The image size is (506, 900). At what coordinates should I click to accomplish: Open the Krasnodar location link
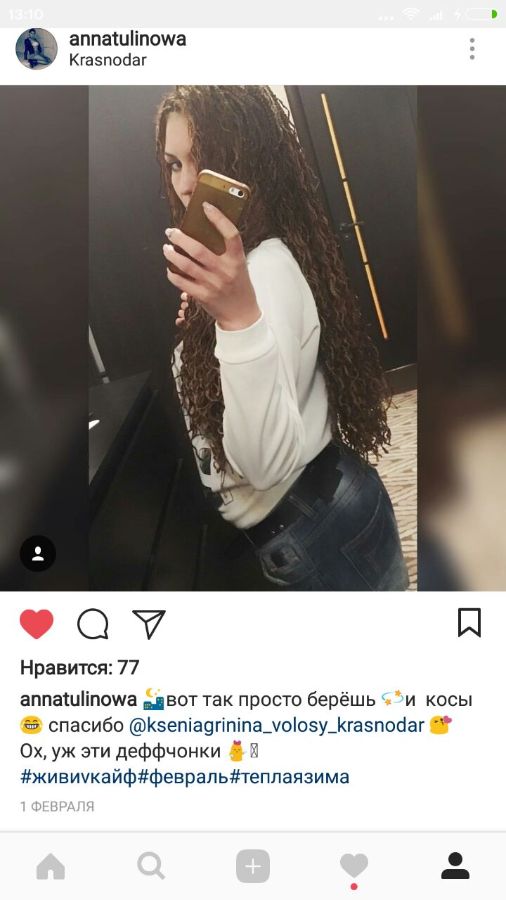108,60
